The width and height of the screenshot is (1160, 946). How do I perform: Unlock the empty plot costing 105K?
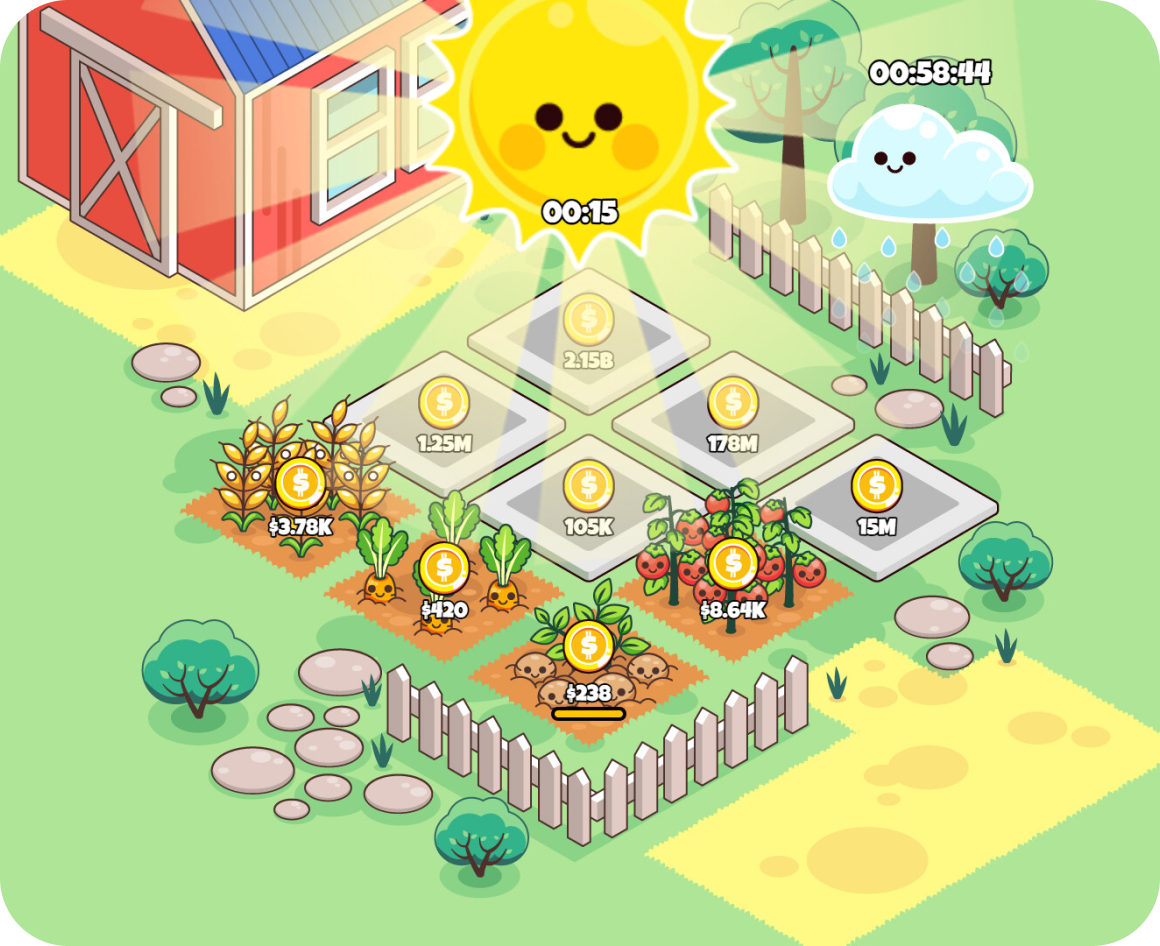click(588, 486)
